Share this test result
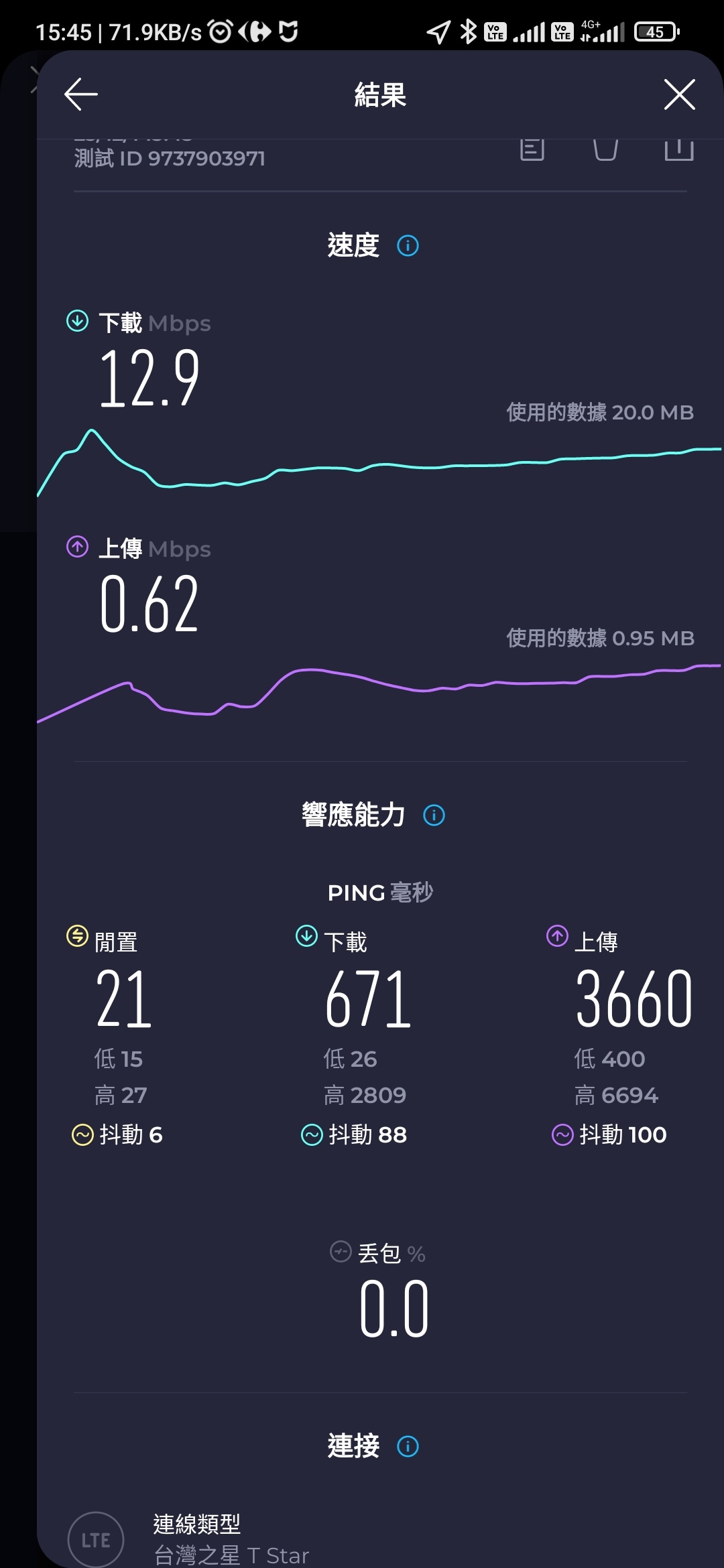 pos(678,150)
